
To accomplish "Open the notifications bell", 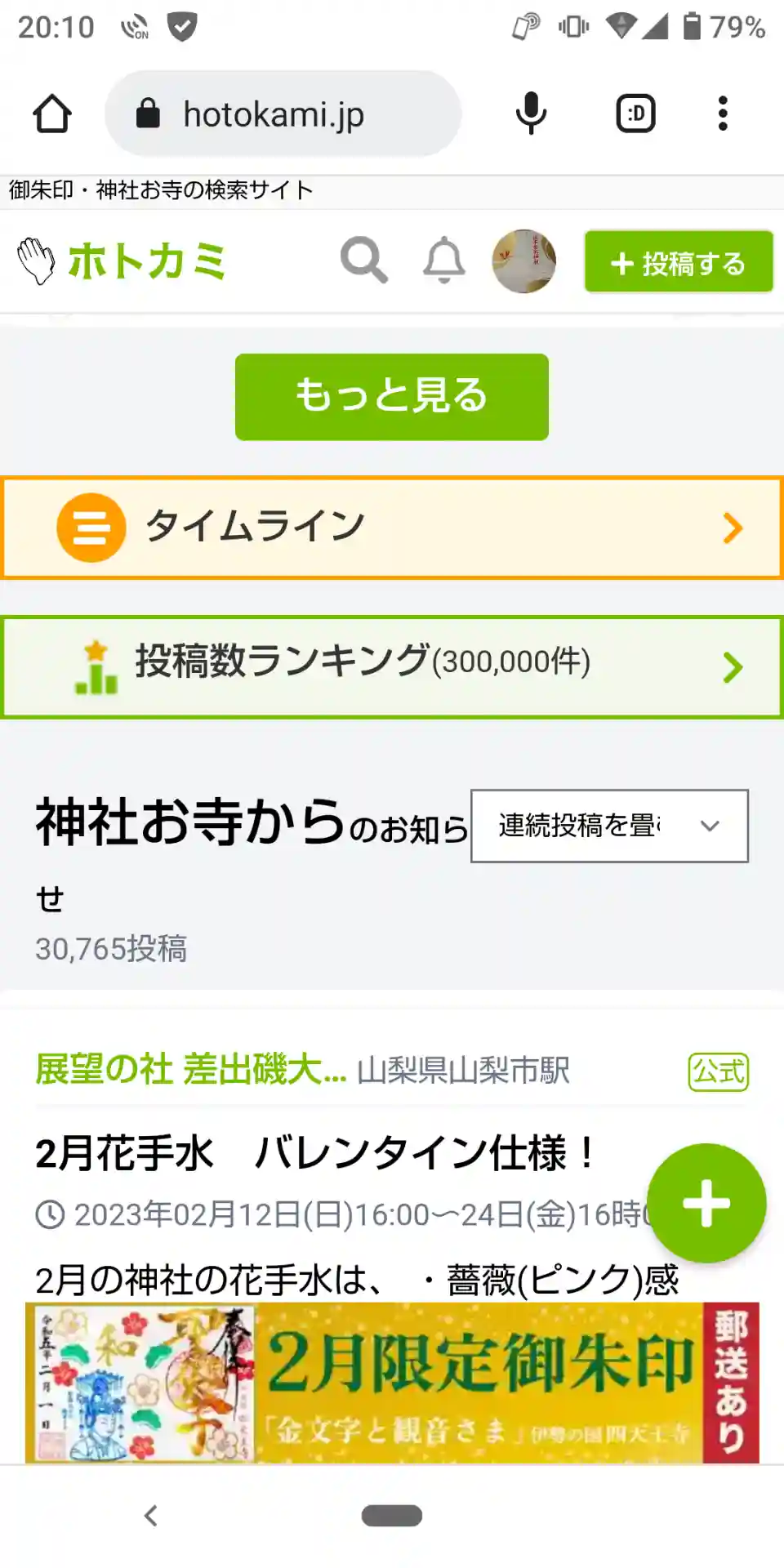I will click(444, 261).
